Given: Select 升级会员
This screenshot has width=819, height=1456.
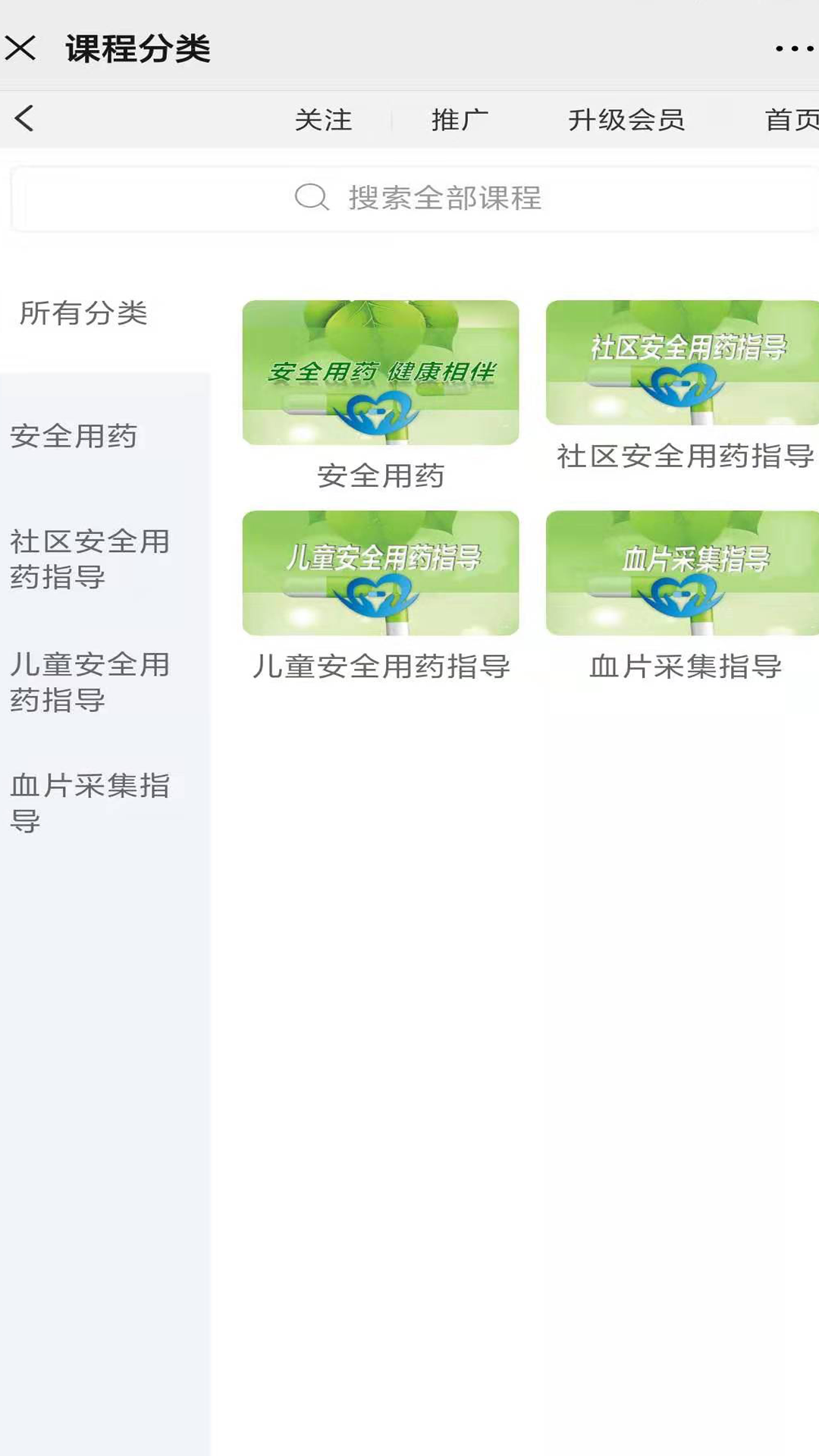Looking at the screenshot, I should [626, 120].
